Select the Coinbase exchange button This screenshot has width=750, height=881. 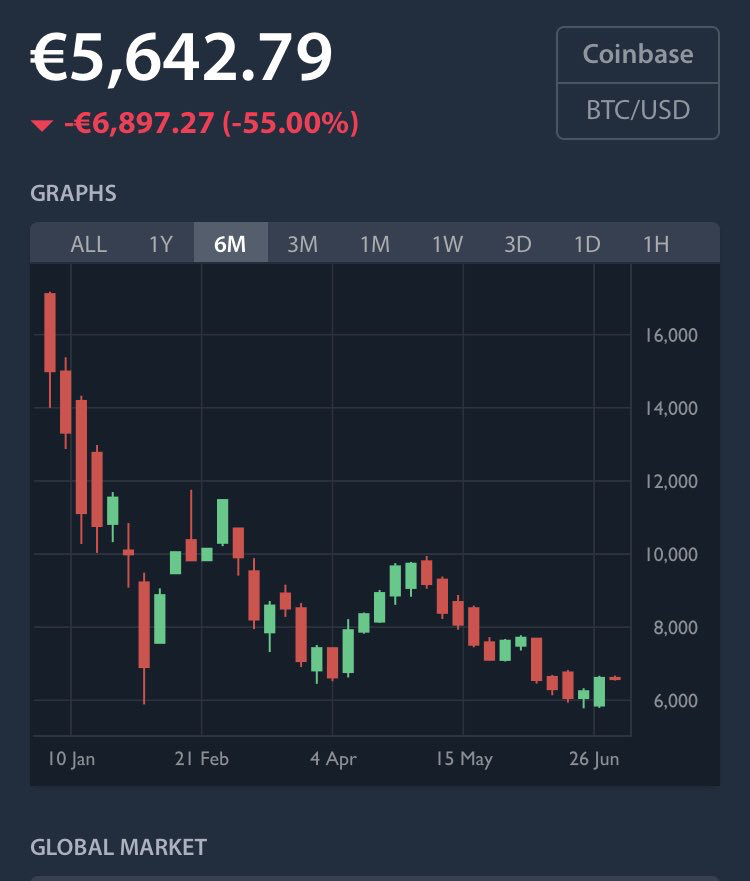(x=637, y=54)
